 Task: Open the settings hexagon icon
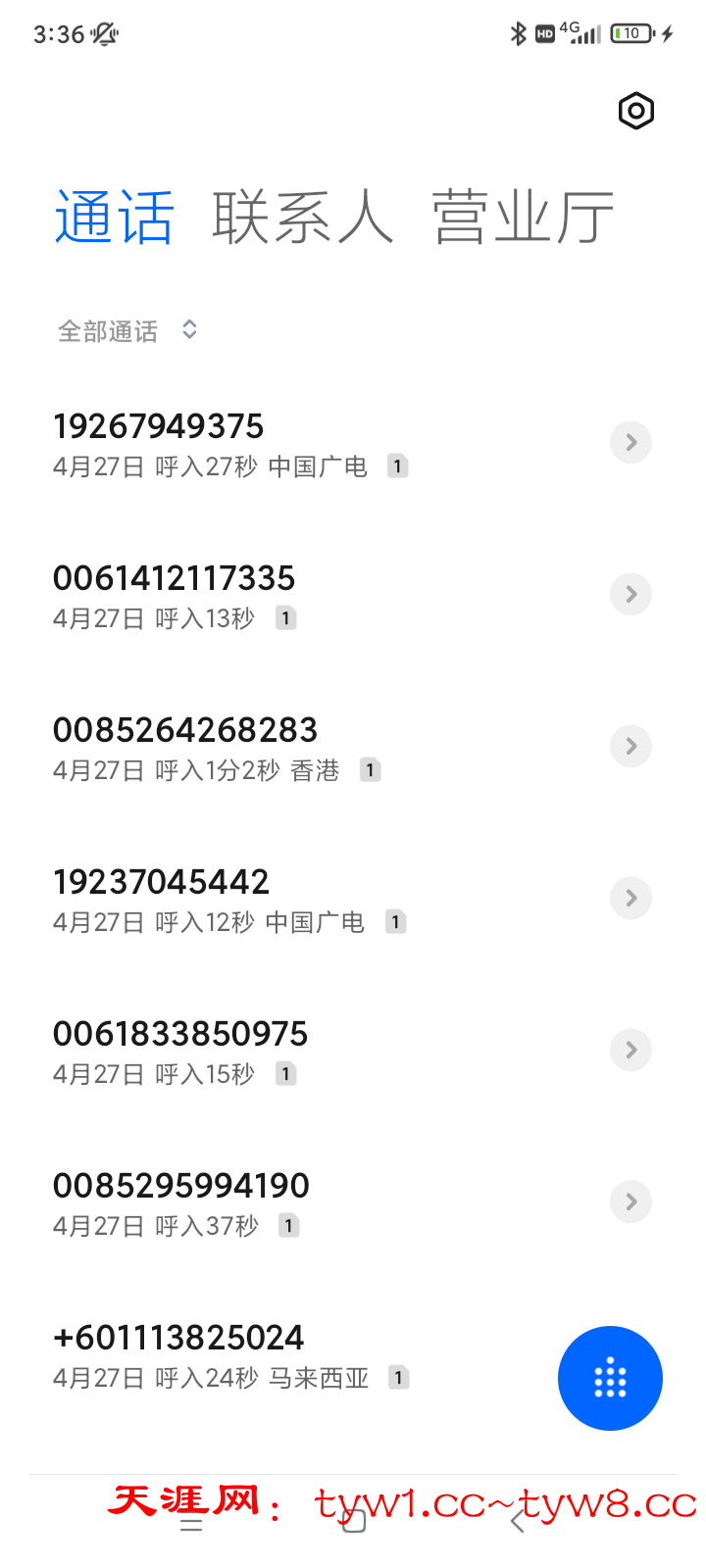coord(635,111)
